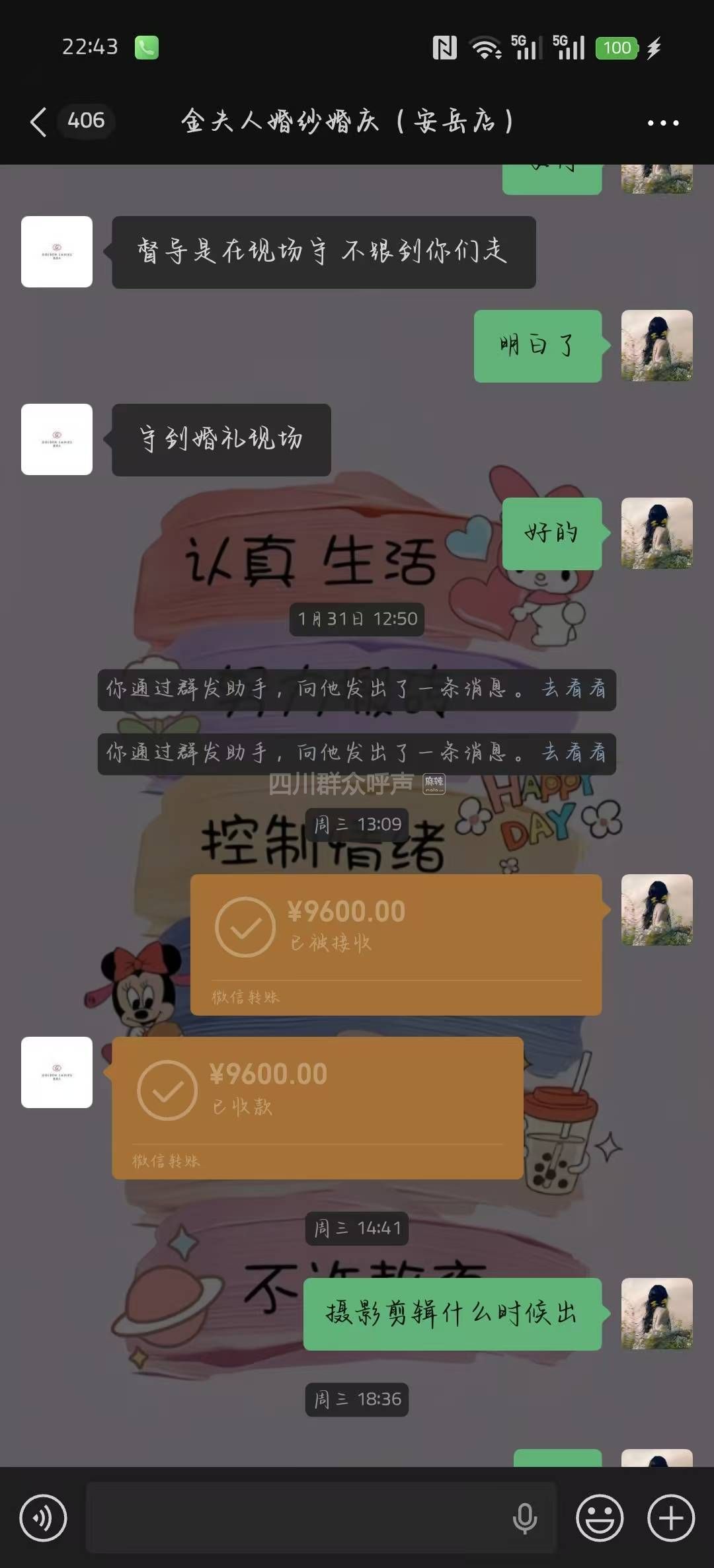Open the chat info overflow menu
The width and height of the screenshot is (714, 1568).
[x=663, y=122]
